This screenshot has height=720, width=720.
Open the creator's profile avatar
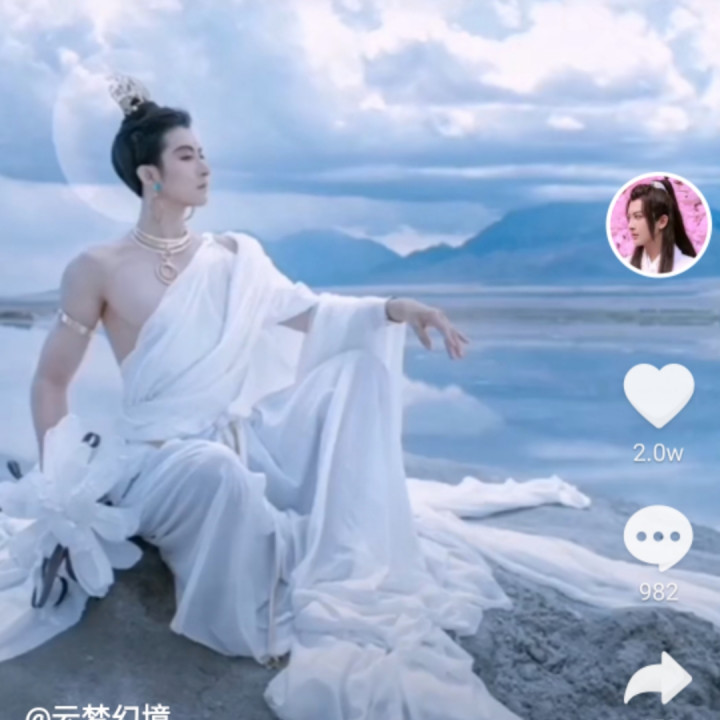[x=659, y=225]
